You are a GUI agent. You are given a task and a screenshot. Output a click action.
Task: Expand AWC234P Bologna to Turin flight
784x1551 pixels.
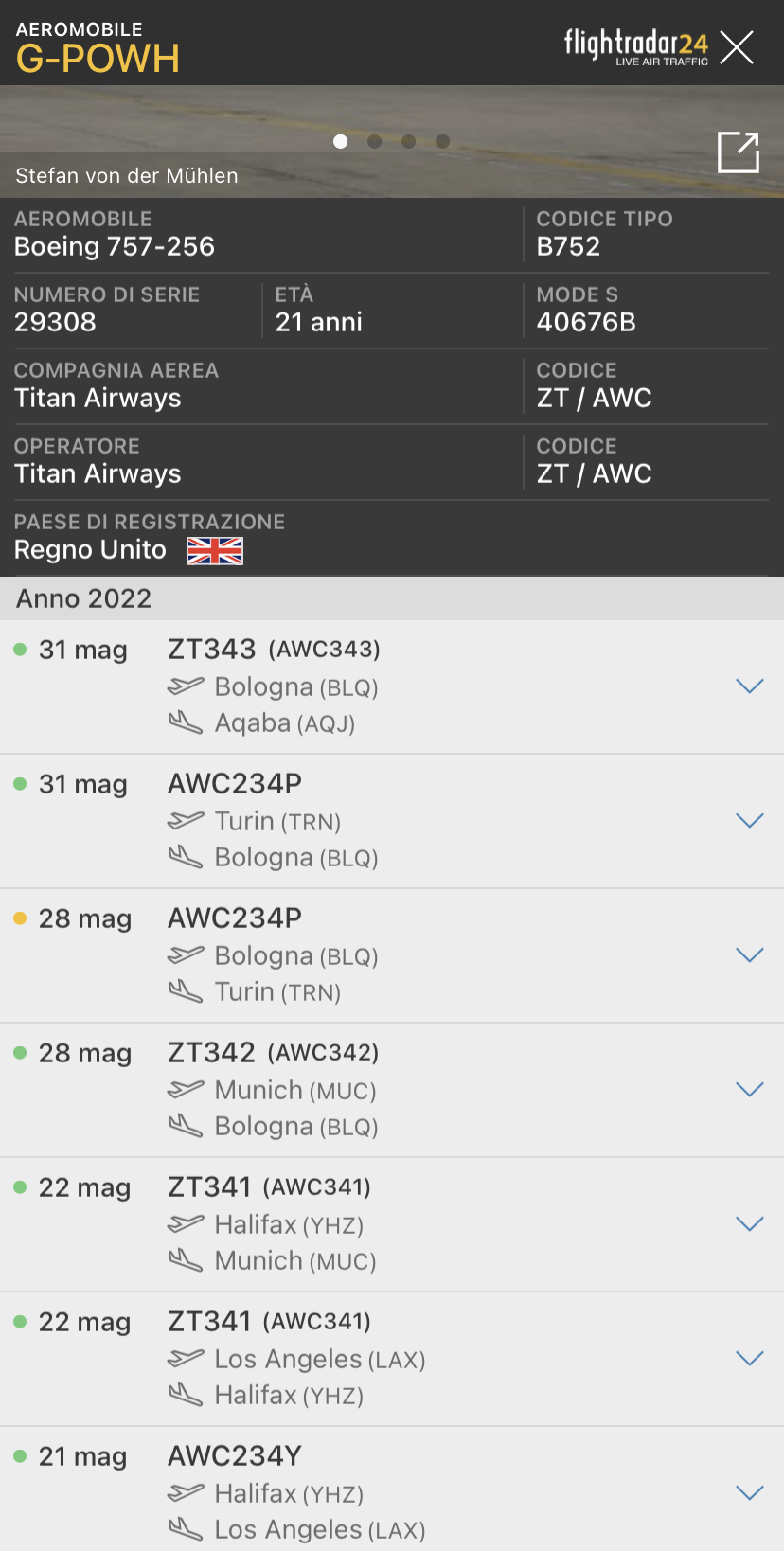pos(749,955)
